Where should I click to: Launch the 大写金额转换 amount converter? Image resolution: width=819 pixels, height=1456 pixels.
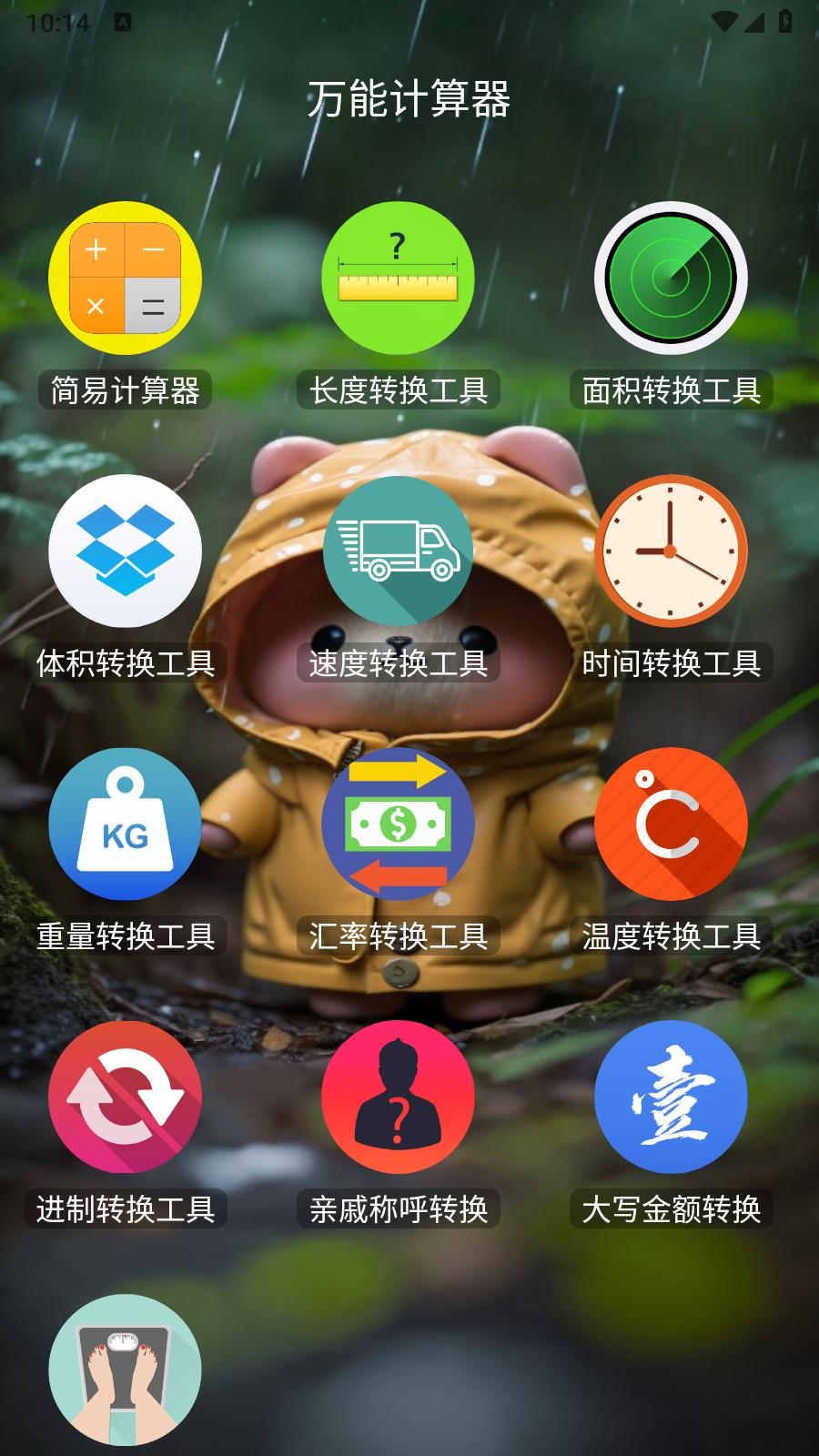[x=671, y=1097]
